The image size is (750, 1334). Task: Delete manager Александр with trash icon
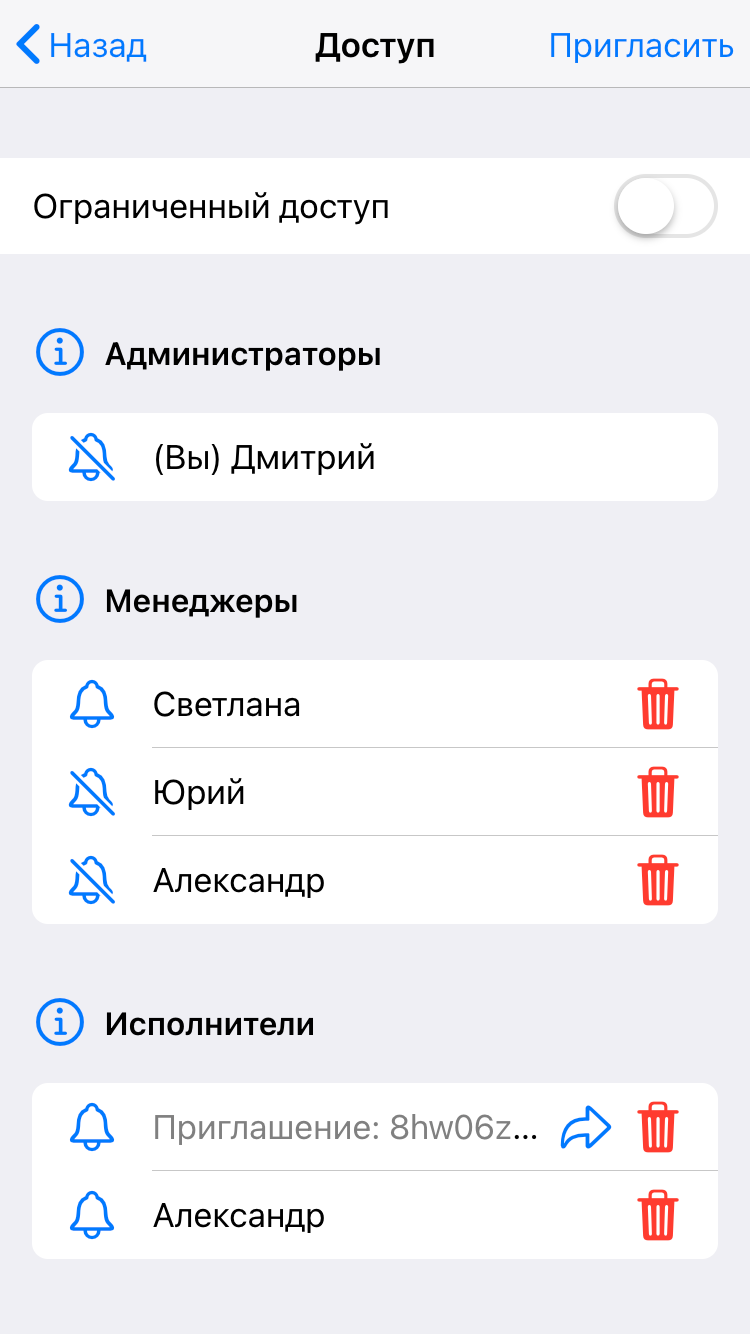[x=658, y=880]
